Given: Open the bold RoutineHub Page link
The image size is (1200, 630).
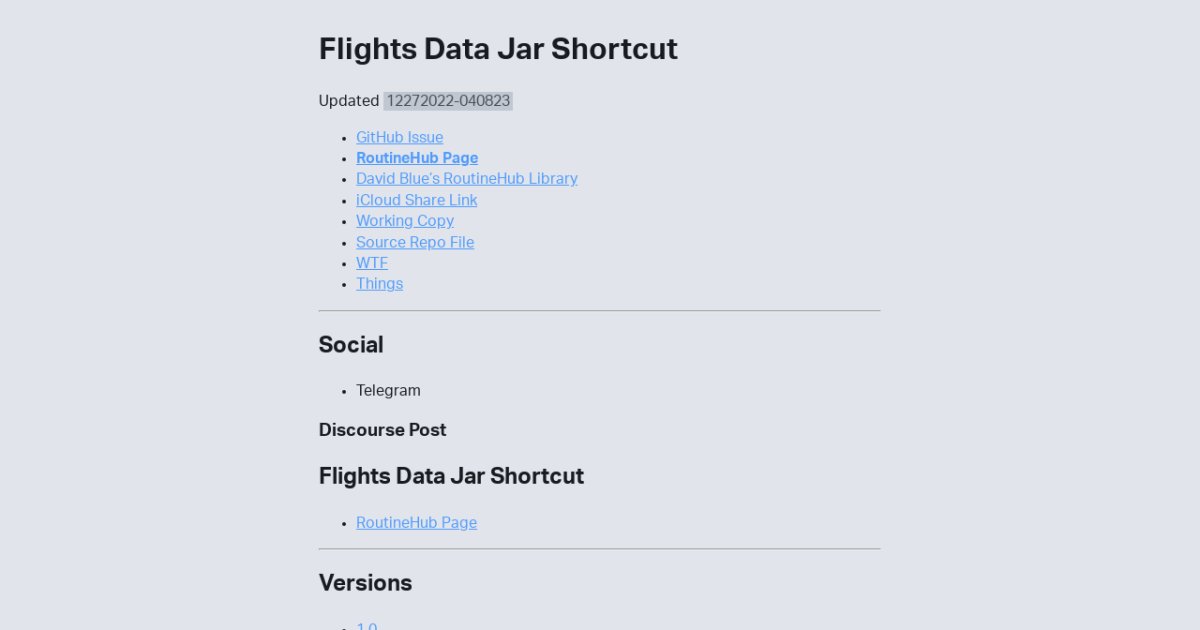Looking at the screenshot, I should tap(416, 158).
